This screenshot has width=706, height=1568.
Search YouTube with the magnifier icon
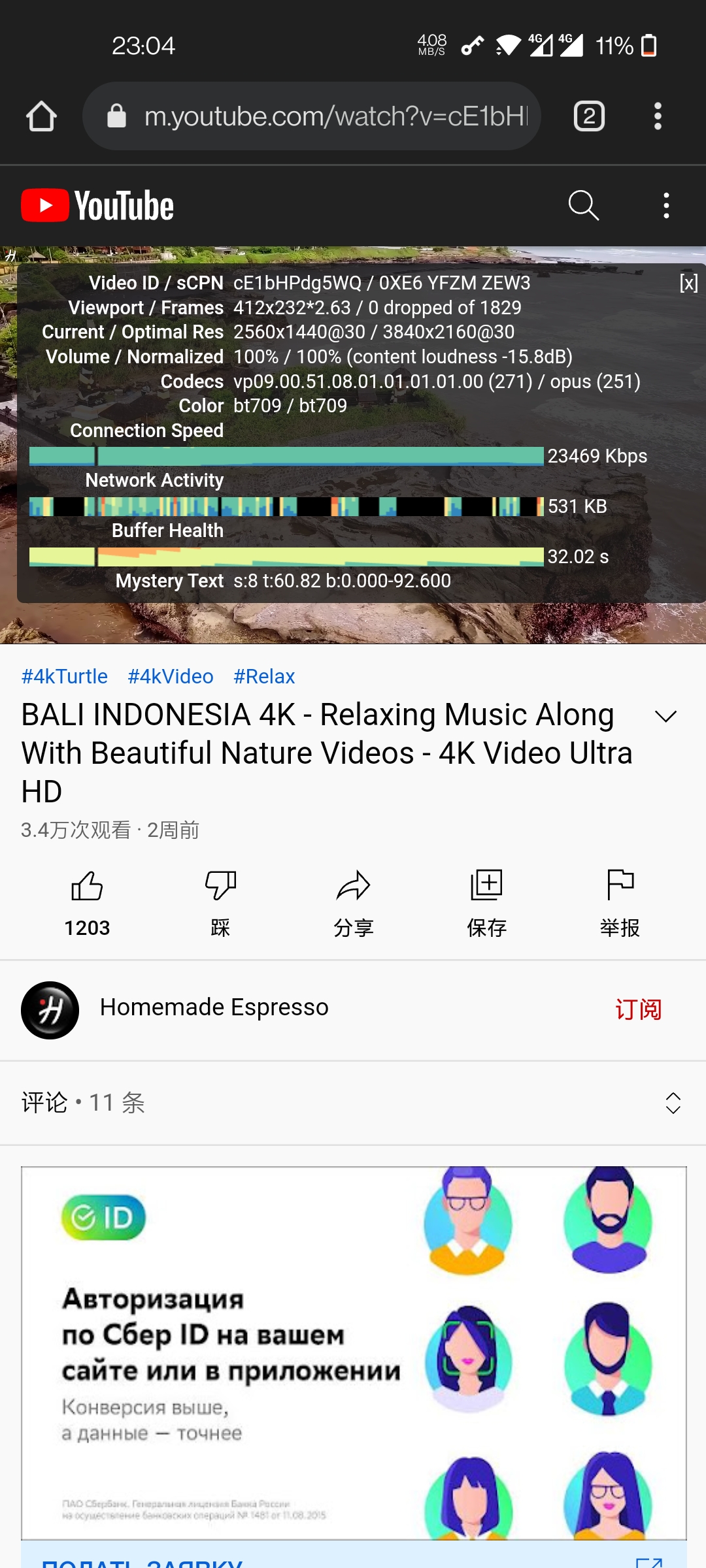[x=584, y=206]
